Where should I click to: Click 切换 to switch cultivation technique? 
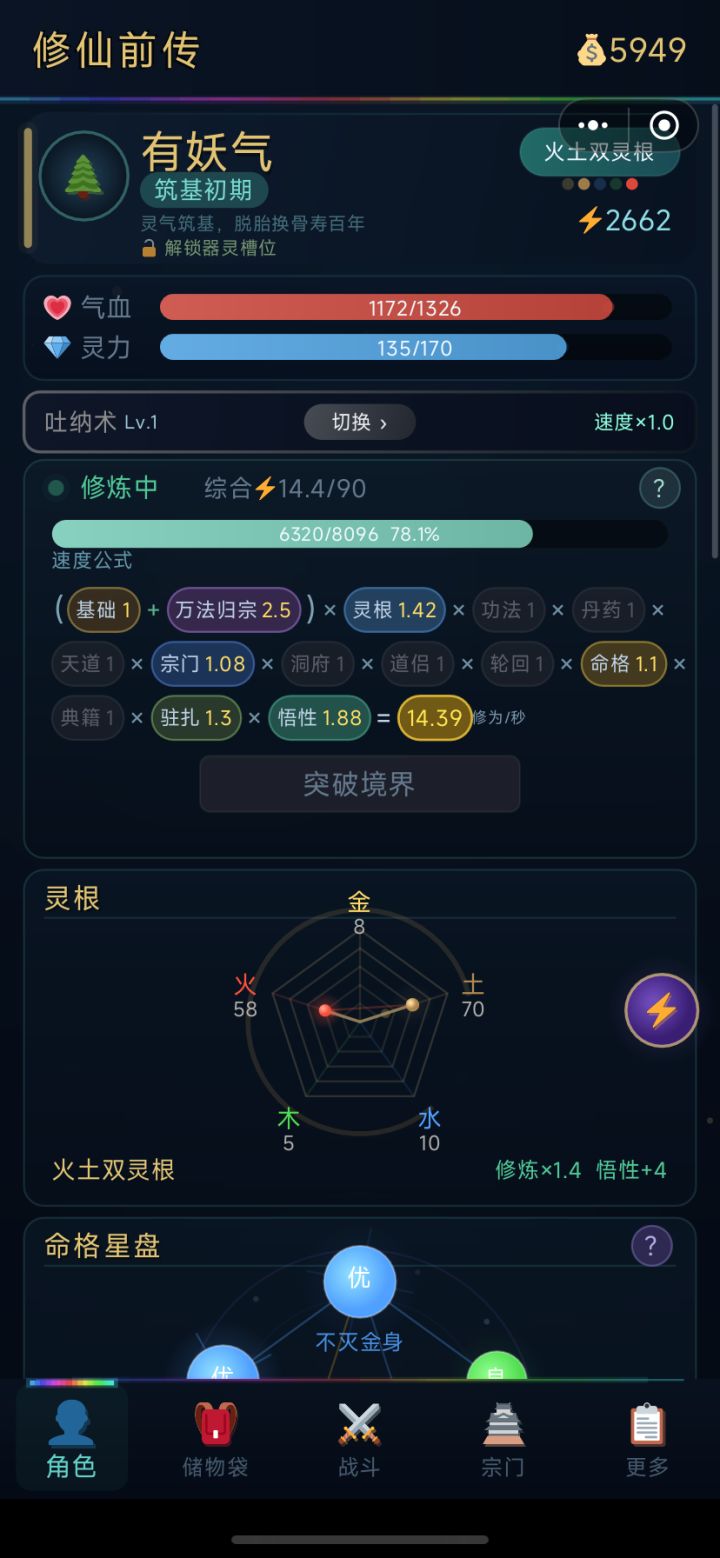tap(359, 422)
